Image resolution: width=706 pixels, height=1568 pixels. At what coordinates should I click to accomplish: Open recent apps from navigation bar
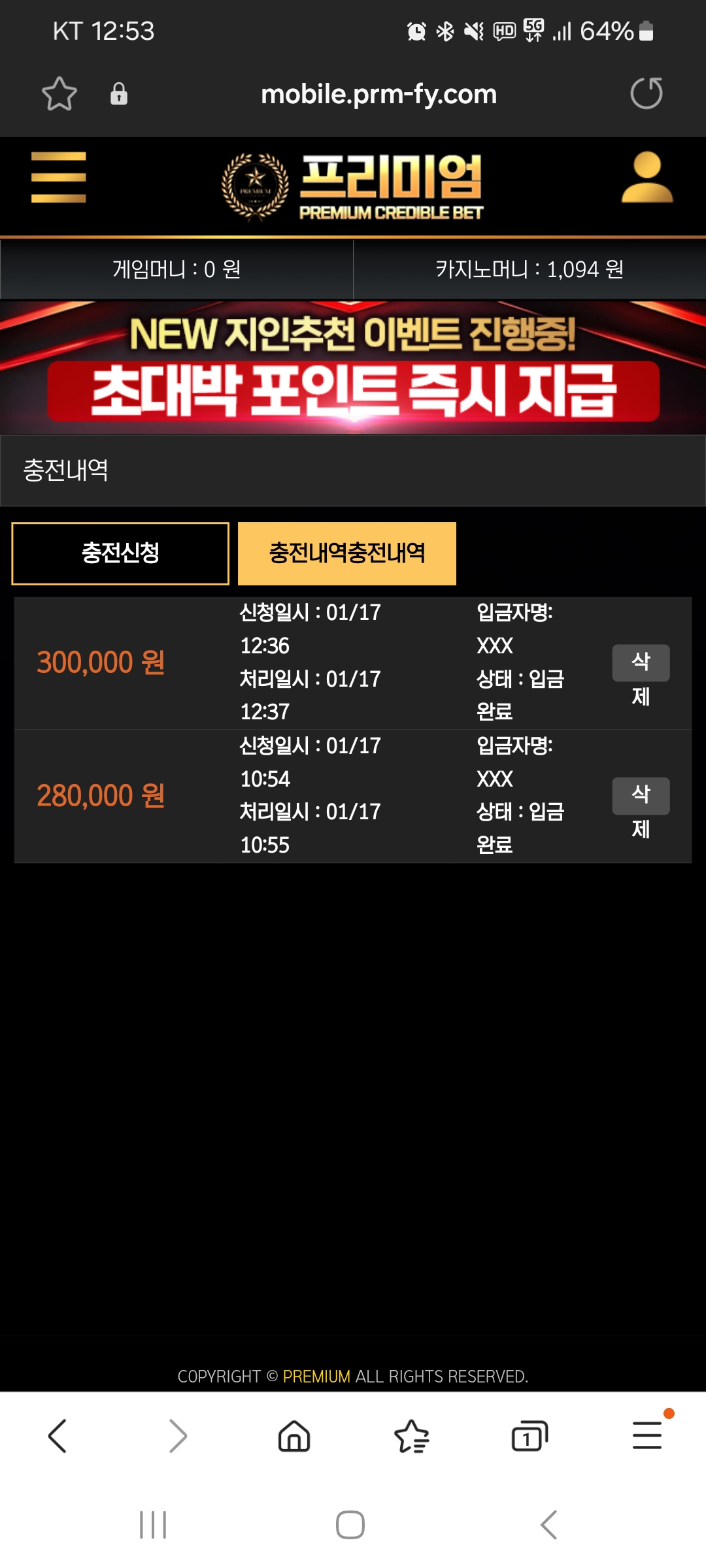(153, 1525)
